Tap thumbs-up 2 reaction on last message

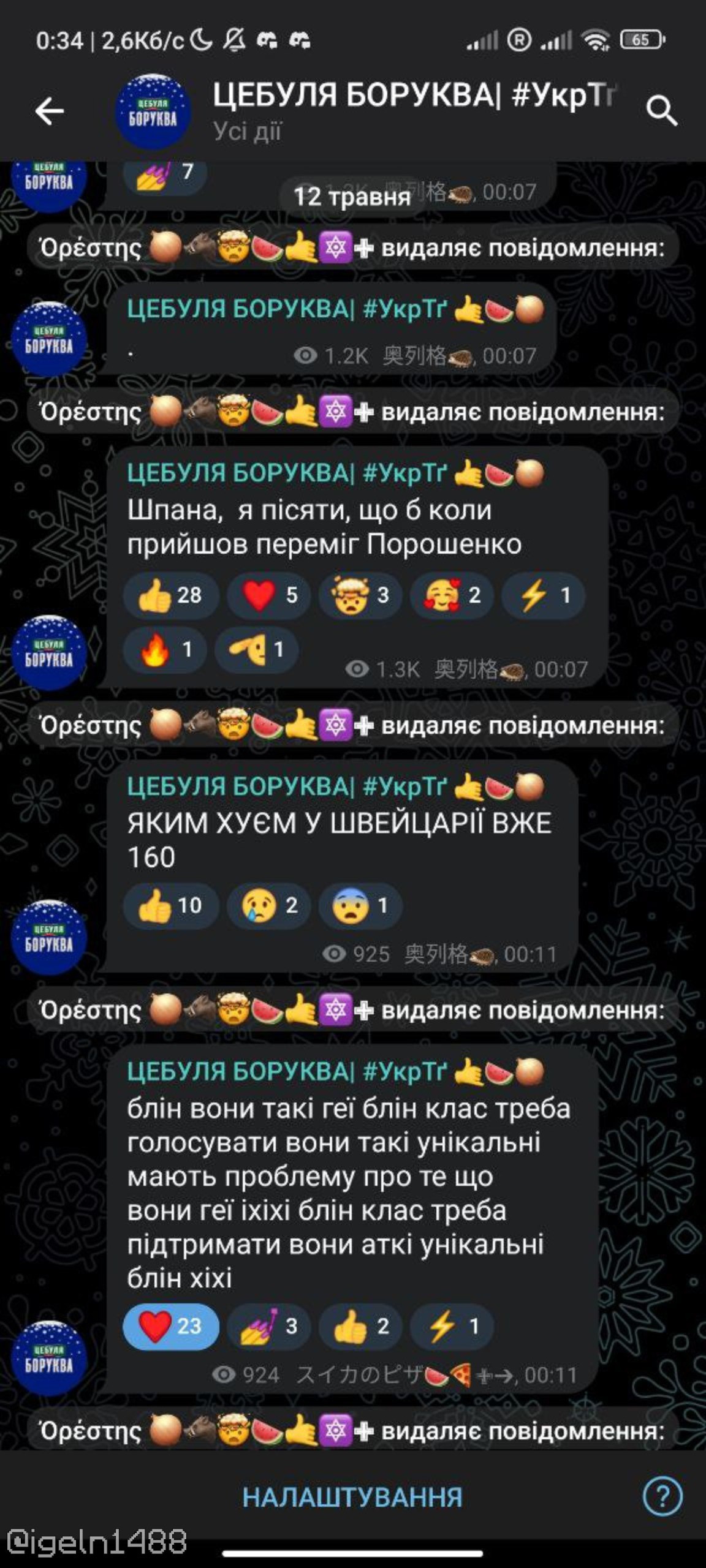point(360,1326)
